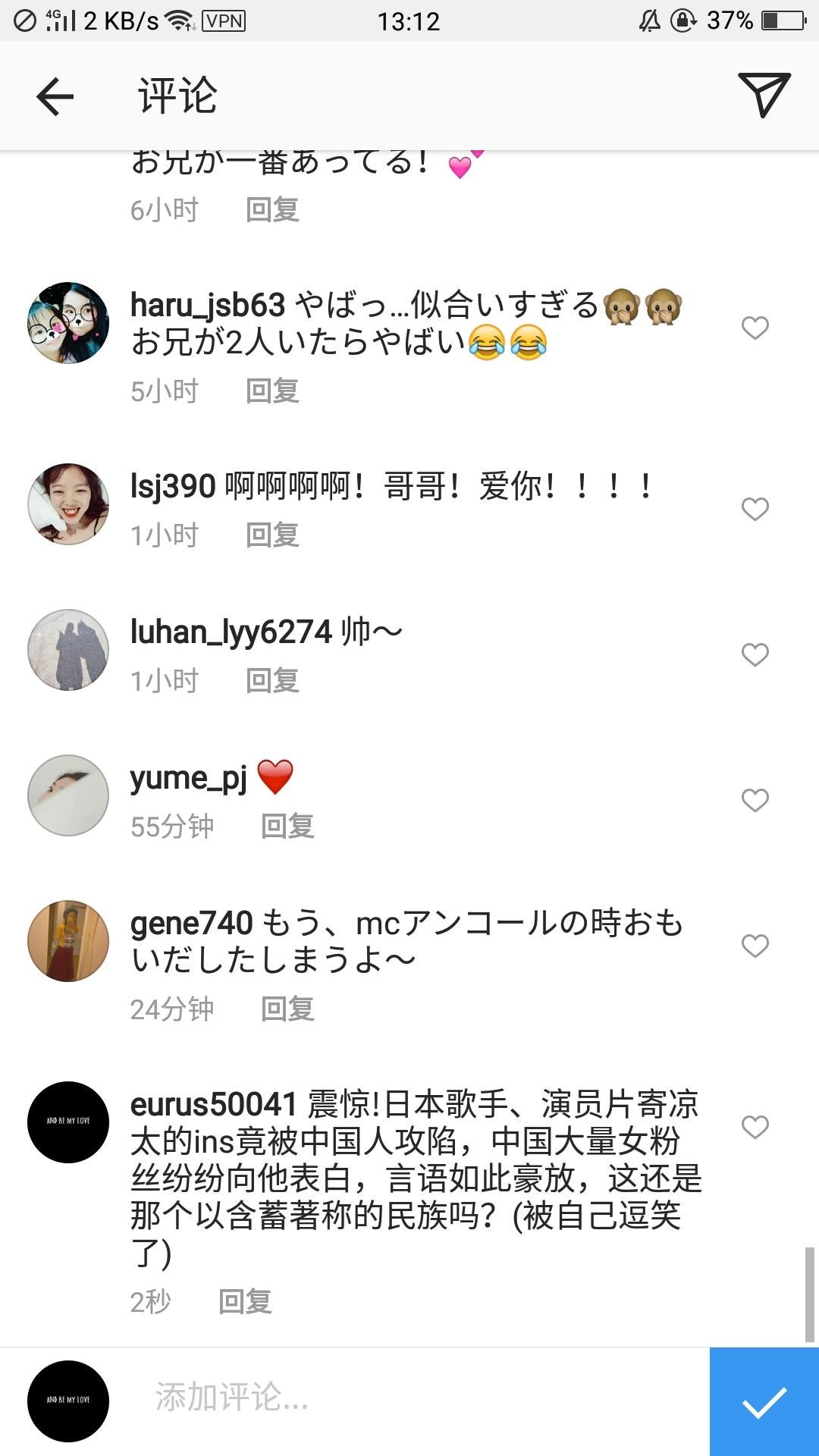Open haru_jsb63's profile picture
Image resolution: width=819 pixels, height=1456 pixels.
(68, 323)
